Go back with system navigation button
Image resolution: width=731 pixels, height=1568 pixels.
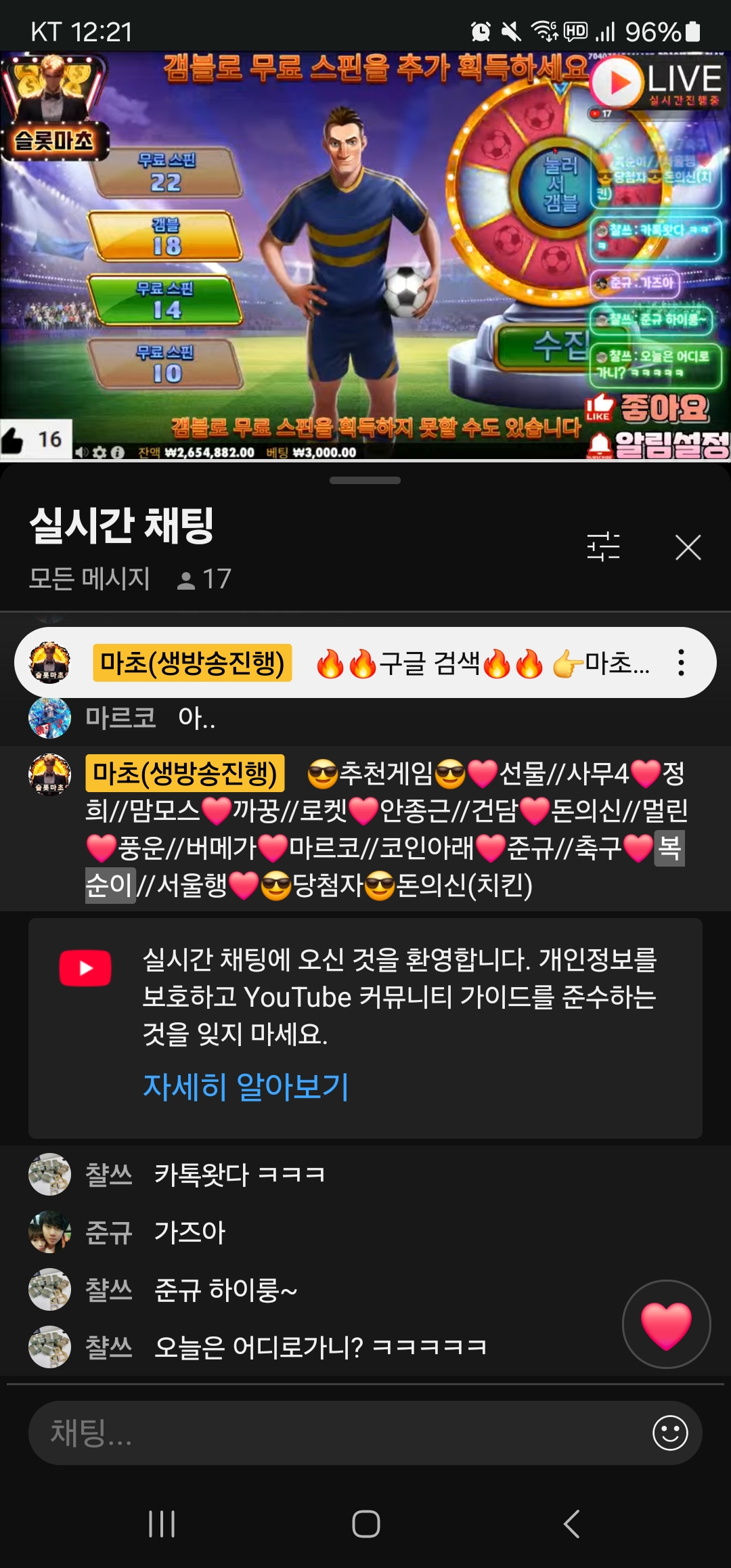(x=571, y=1524)
